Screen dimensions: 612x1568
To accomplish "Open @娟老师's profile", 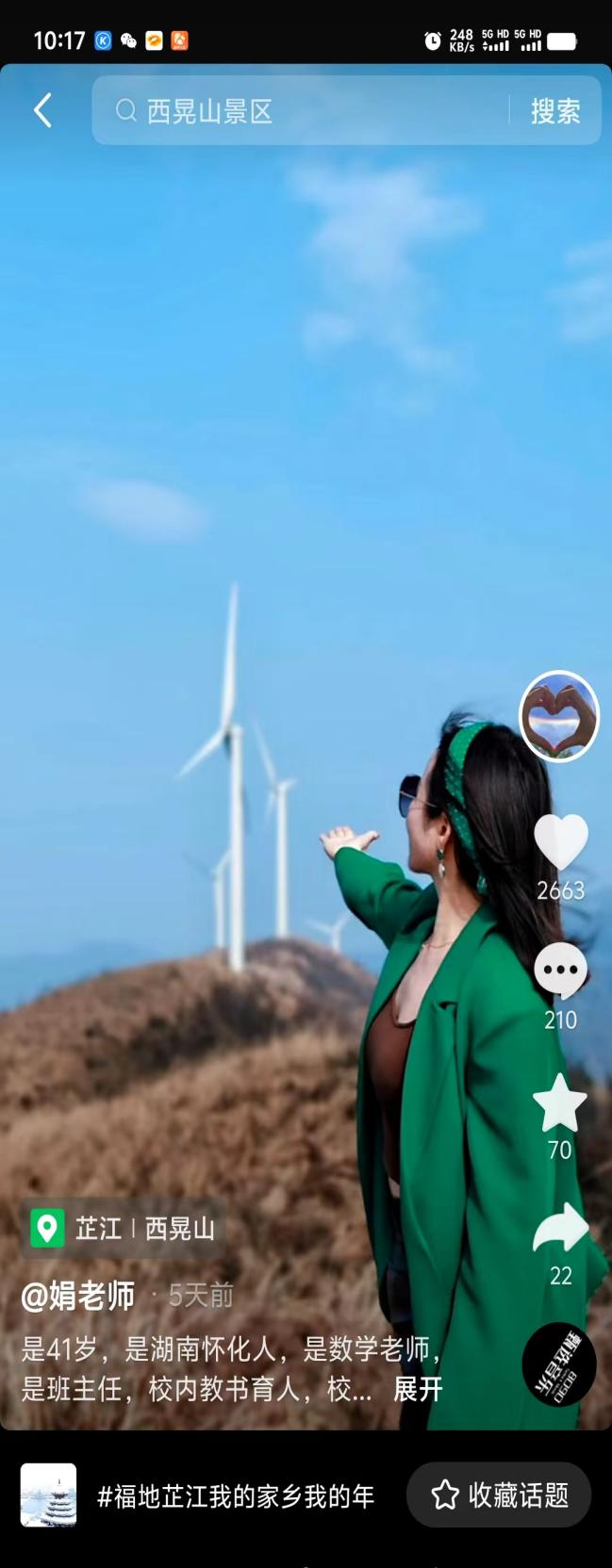I will click(78, 1296).
